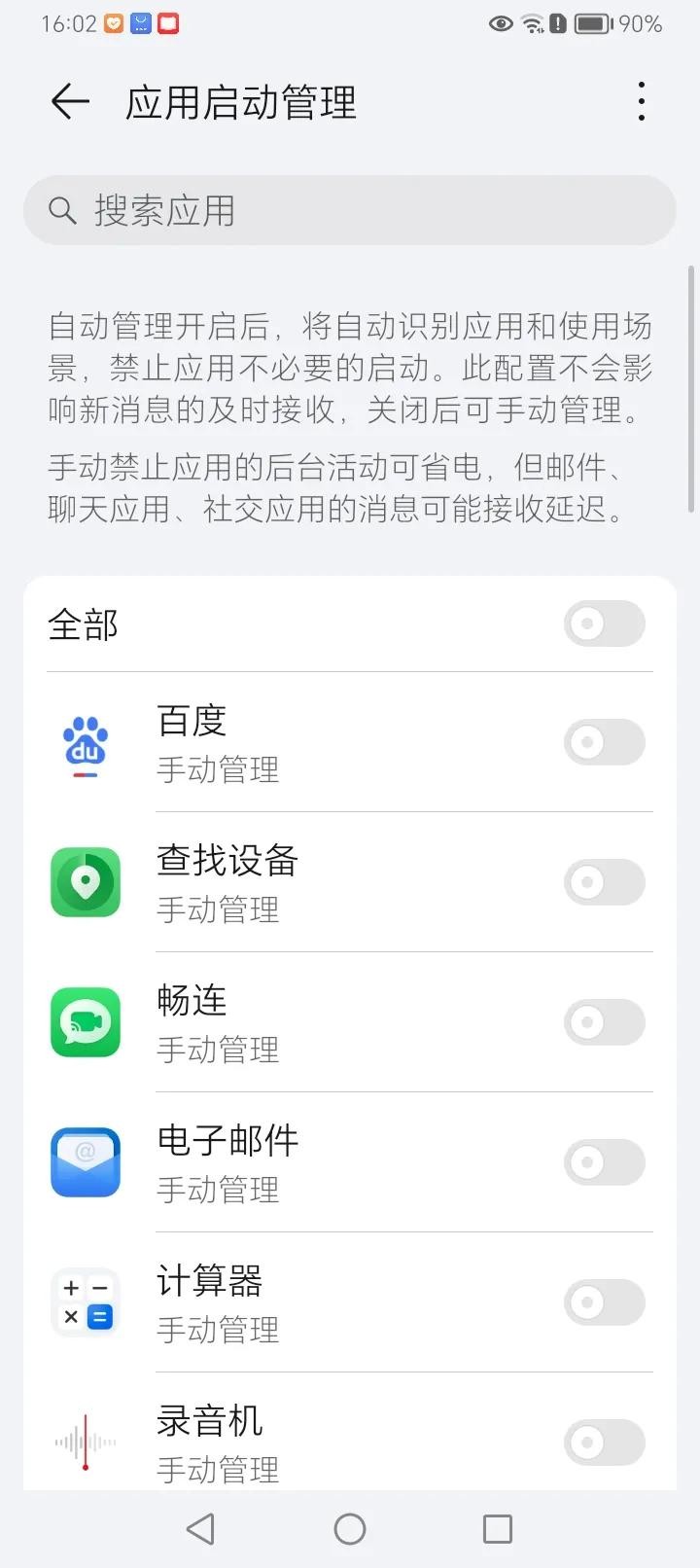Toggle the 全部 switch

(x=604, y=624)
